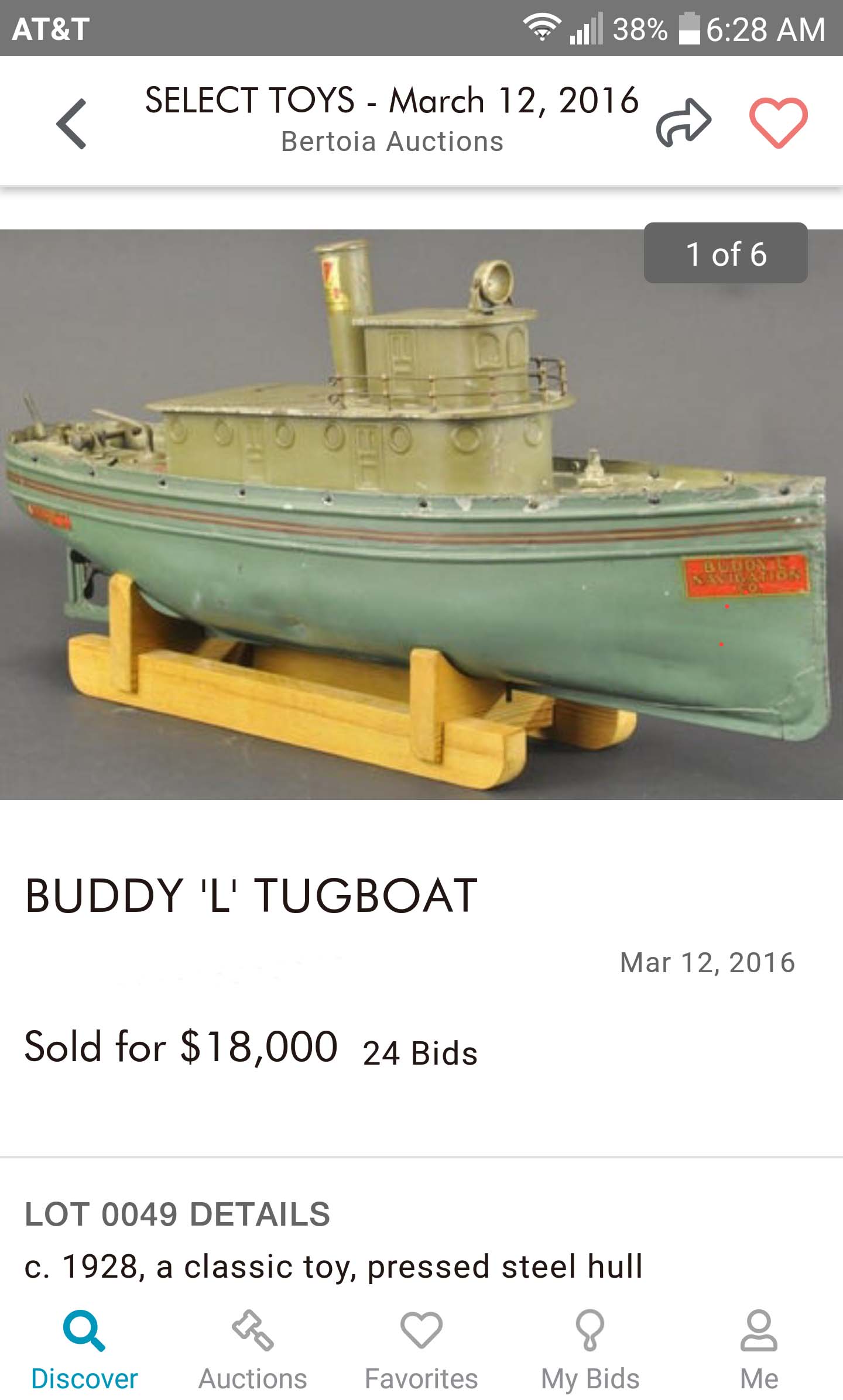This screenshot has height=1400, width=843.
Task: Switch to the Auctions tab
Action: tap(252, 1359)
